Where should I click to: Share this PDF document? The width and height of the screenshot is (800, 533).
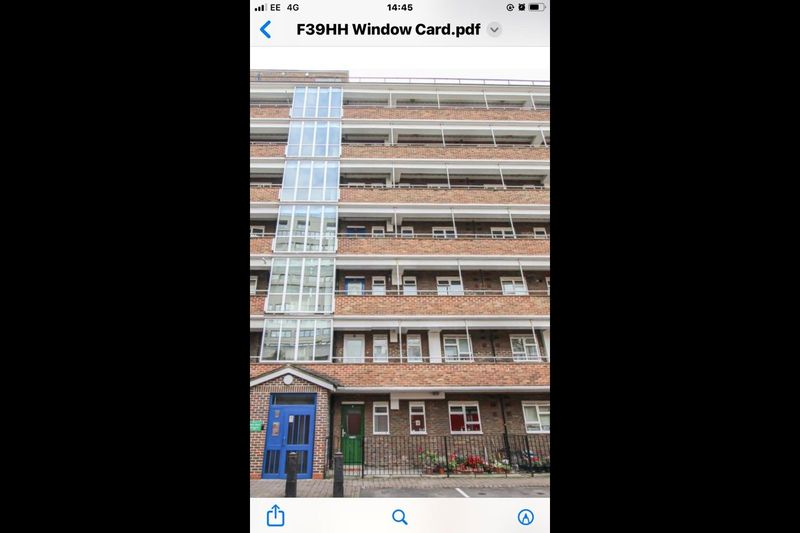tap(275, 516)
